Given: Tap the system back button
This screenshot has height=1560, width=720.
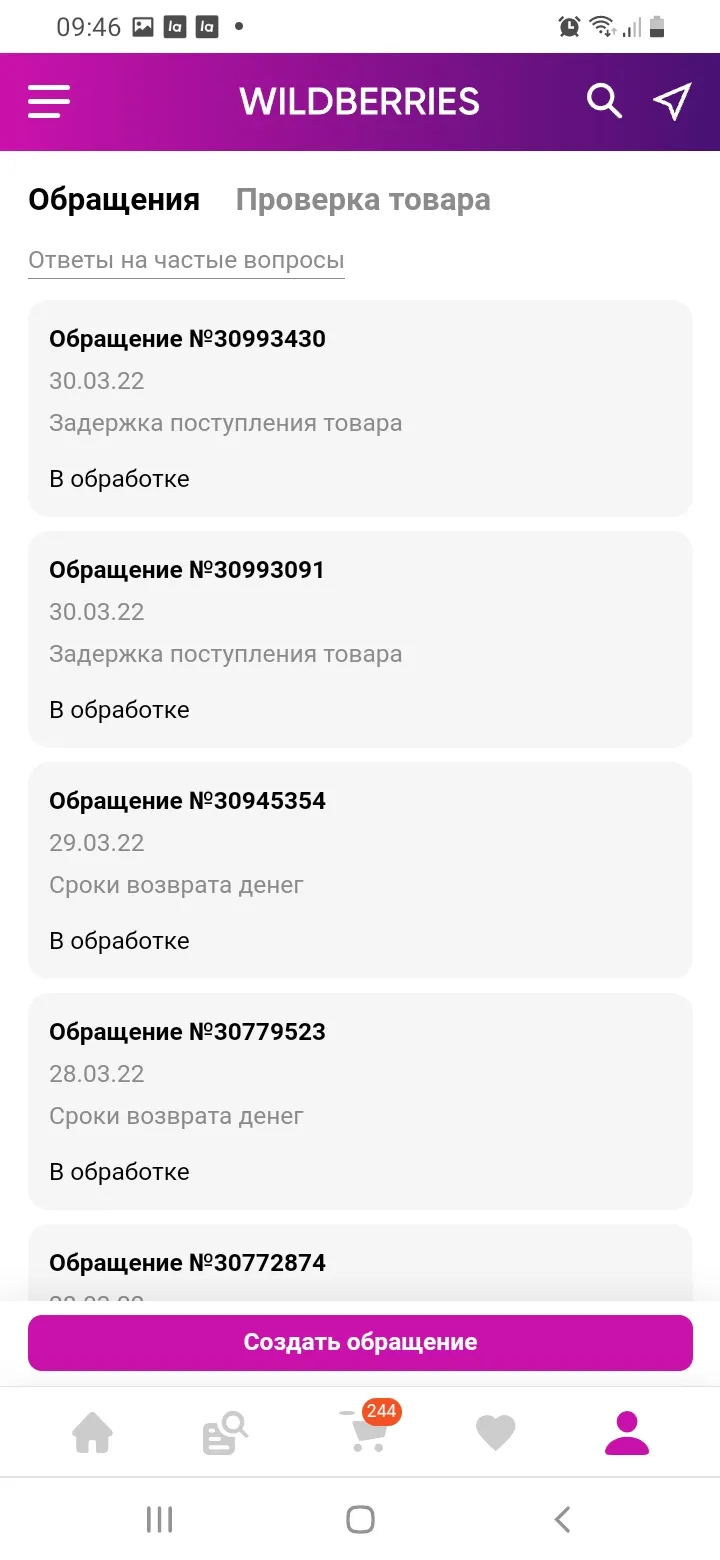Looking at the screenshot, I should pyautogui.click(x=562, y=1520).
